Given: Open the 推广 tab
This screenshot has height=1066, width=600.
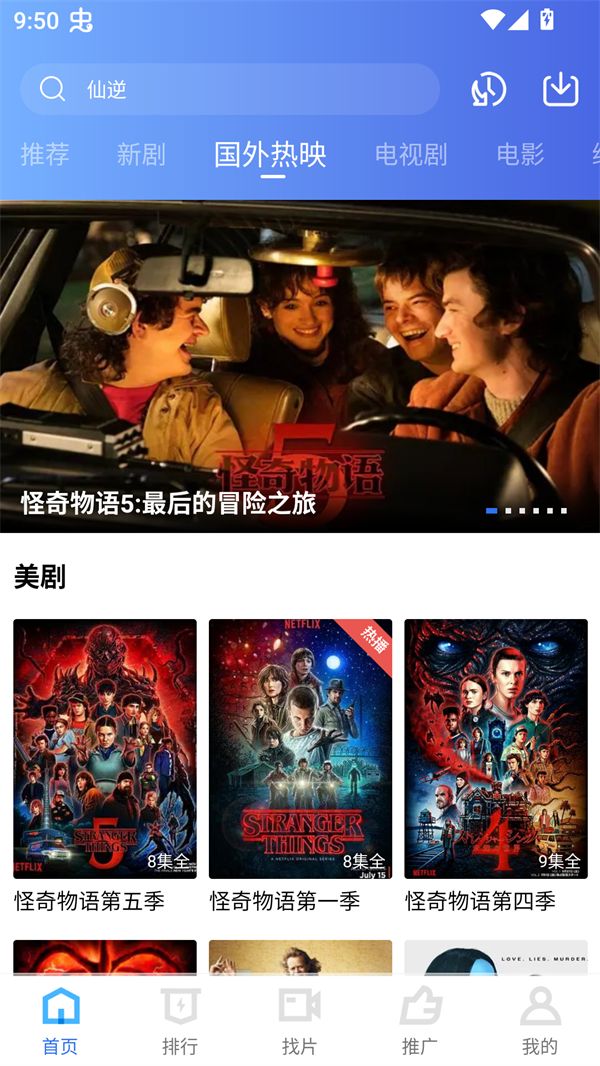Looking at the screenshot, I should (x=420, y=1020).
